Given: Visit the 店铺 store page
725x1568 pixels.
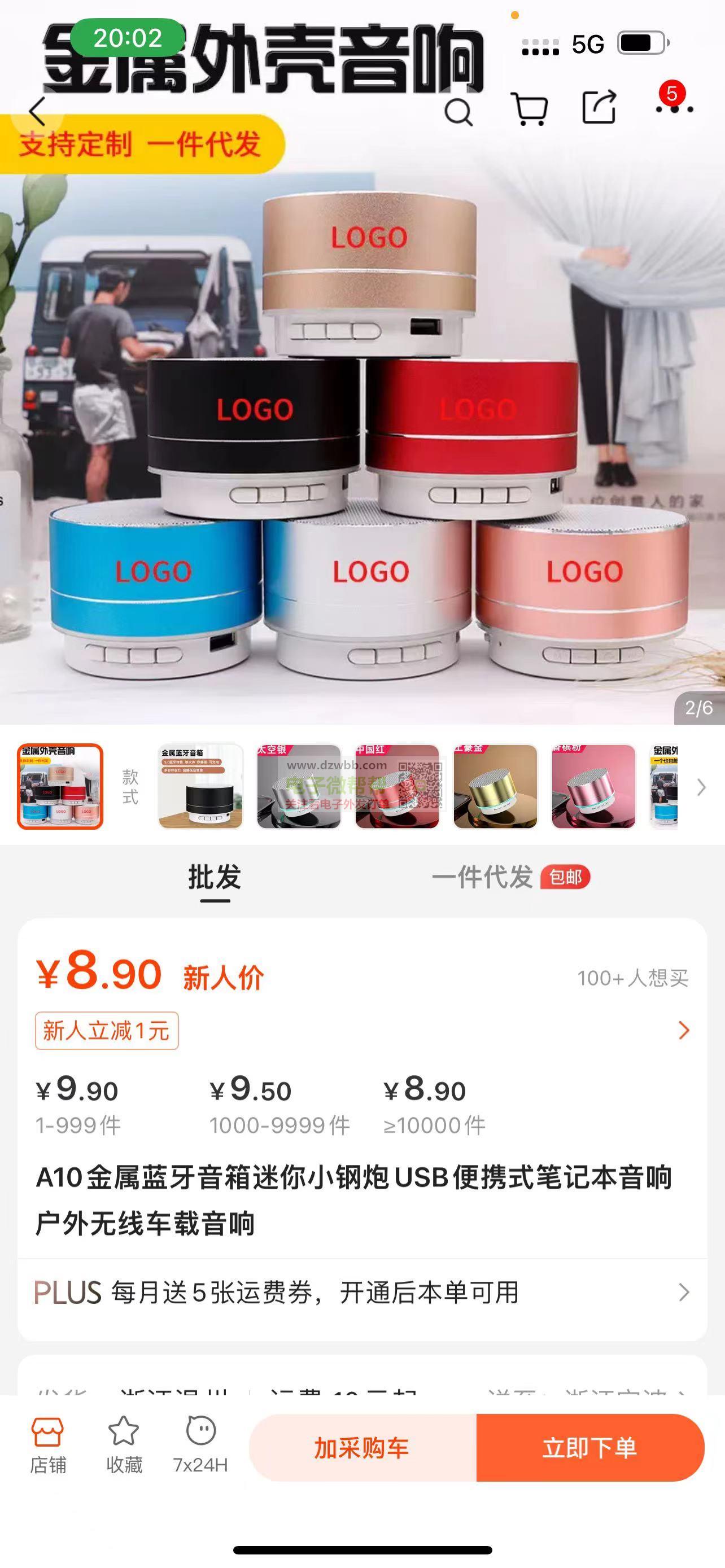Looking at the screenshot, I should pos(48,1445).
